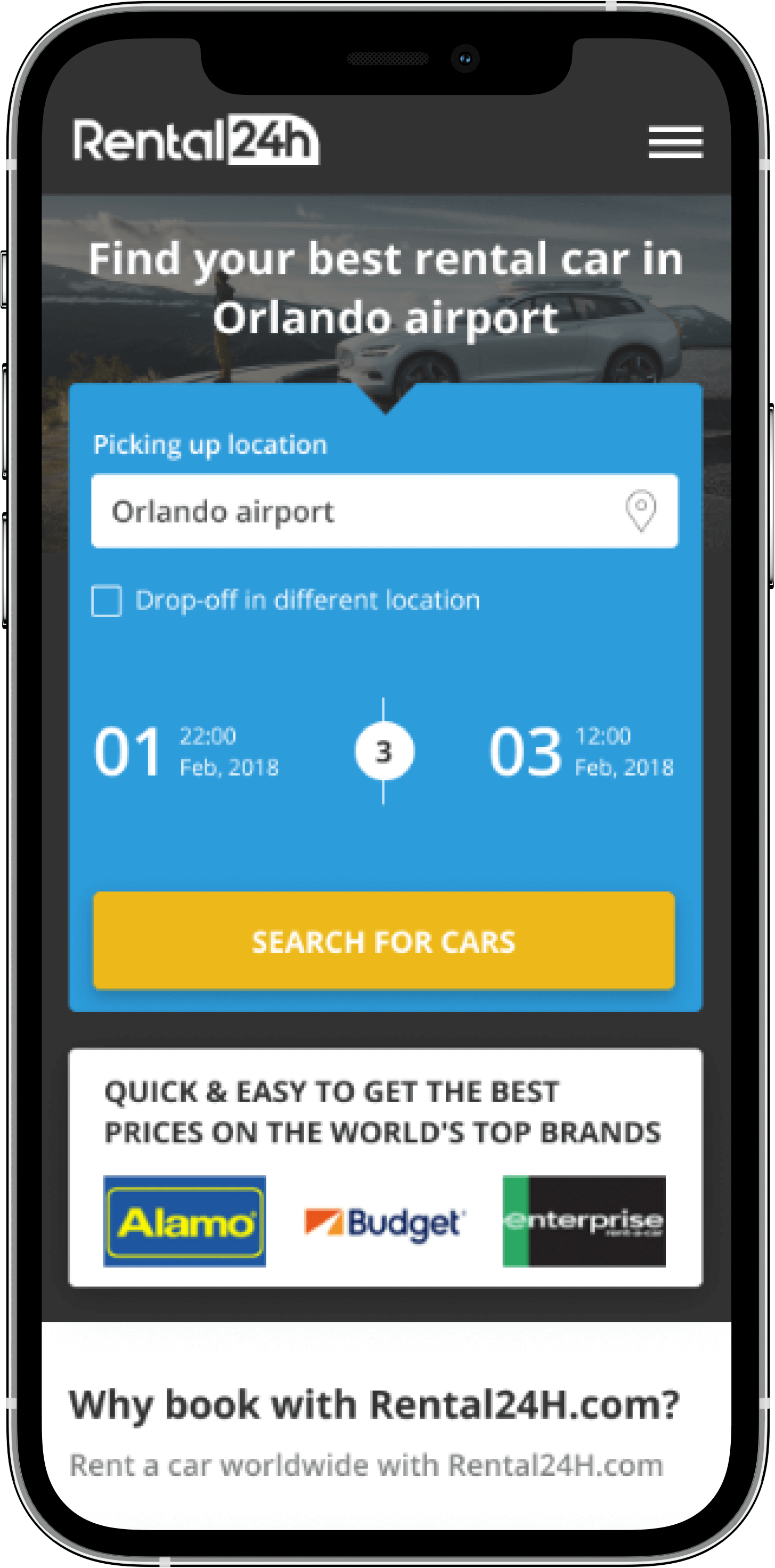The image size is (775, 1568).
Task: Open the hamburger menu
Action: 675,142
